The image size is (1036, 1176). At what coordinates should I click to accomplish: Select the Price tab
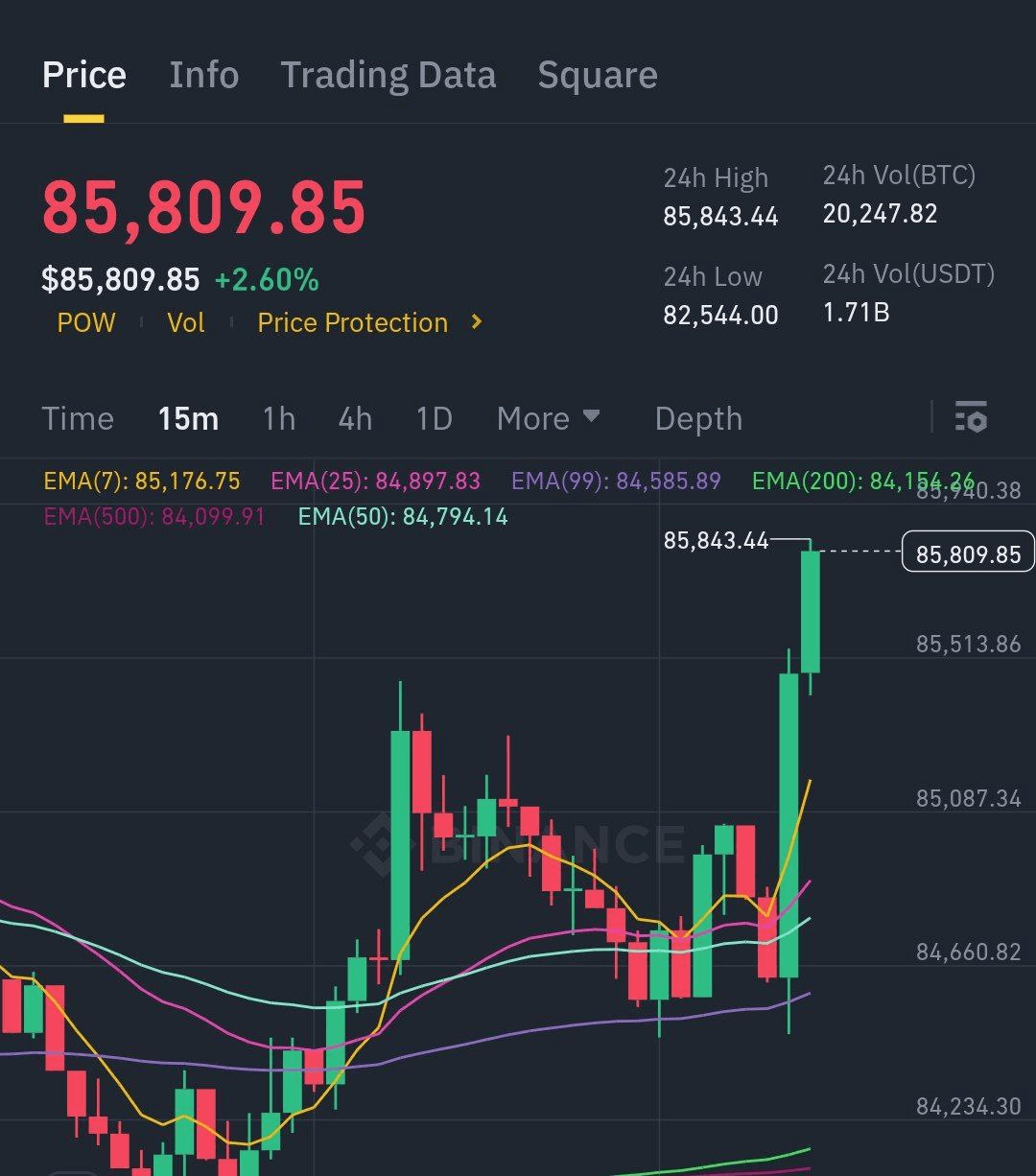[84, 75]
